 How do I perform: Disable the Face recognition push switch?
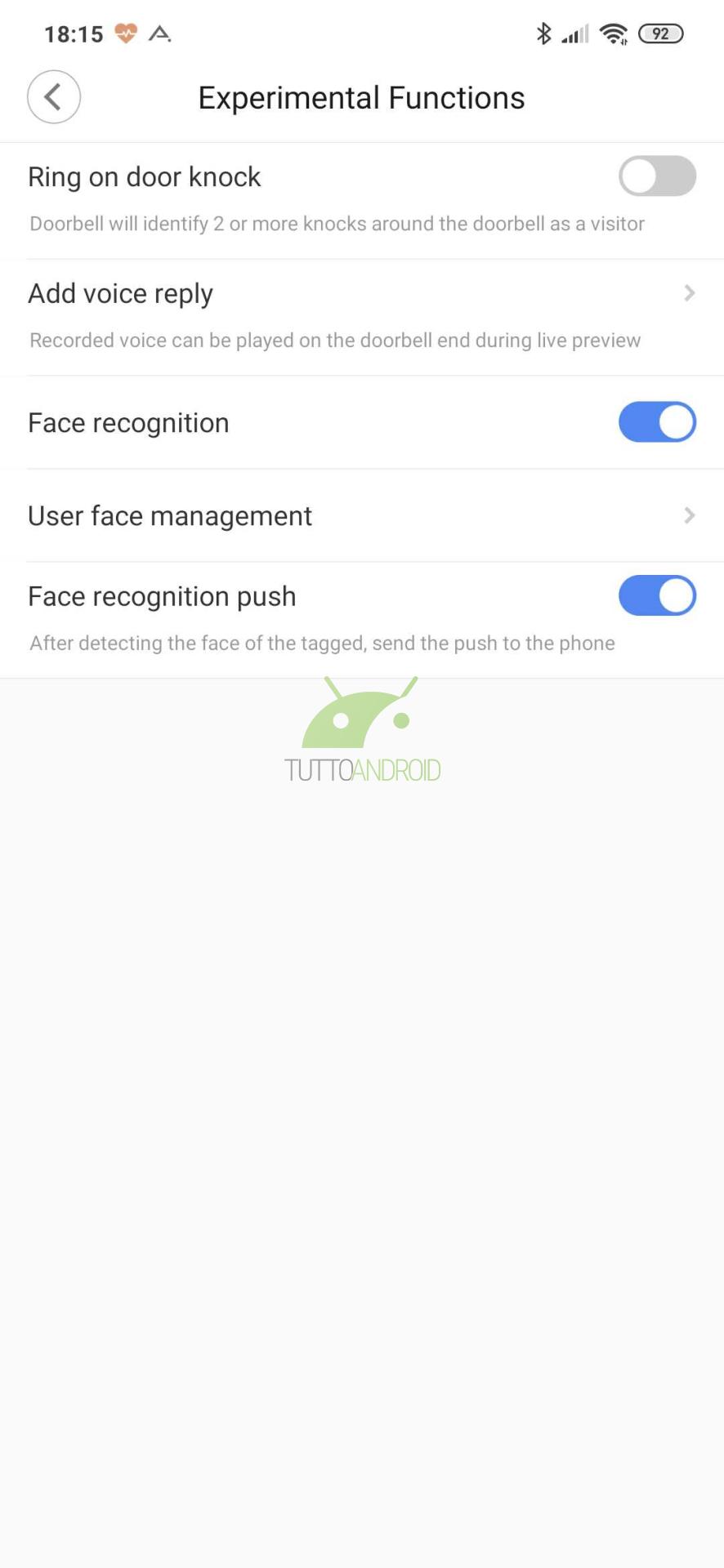tap(657, 596)
